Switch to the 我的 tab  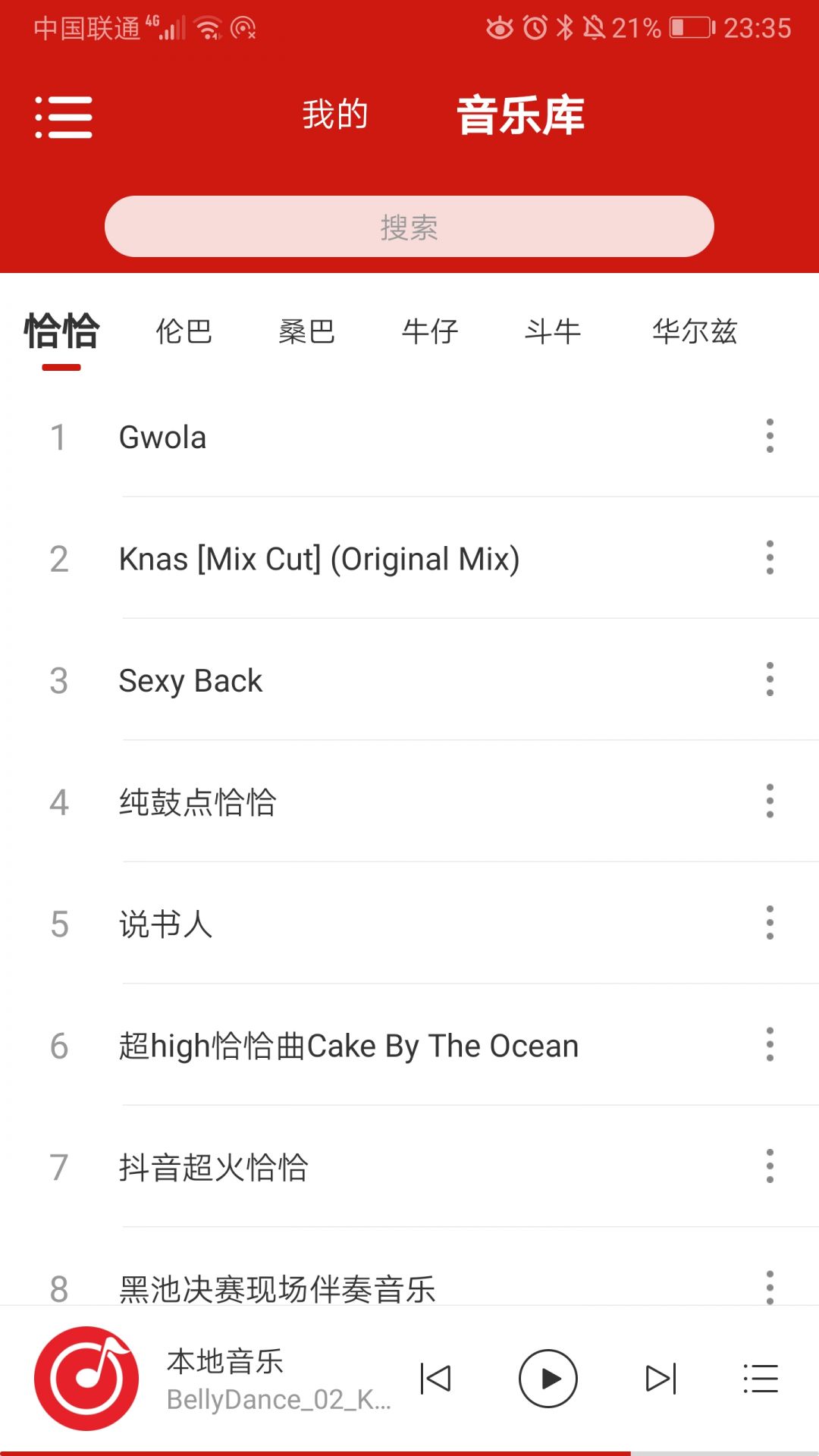click(x=335, y=115)
